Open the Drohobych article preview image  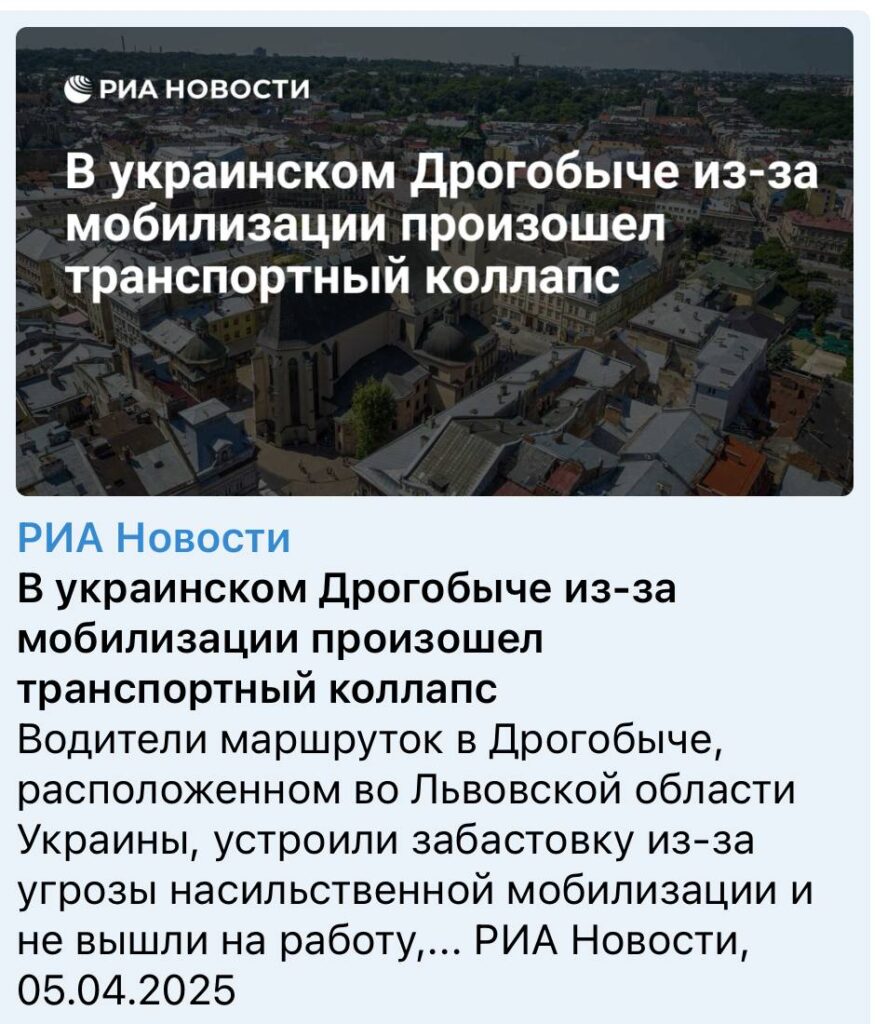434,261
